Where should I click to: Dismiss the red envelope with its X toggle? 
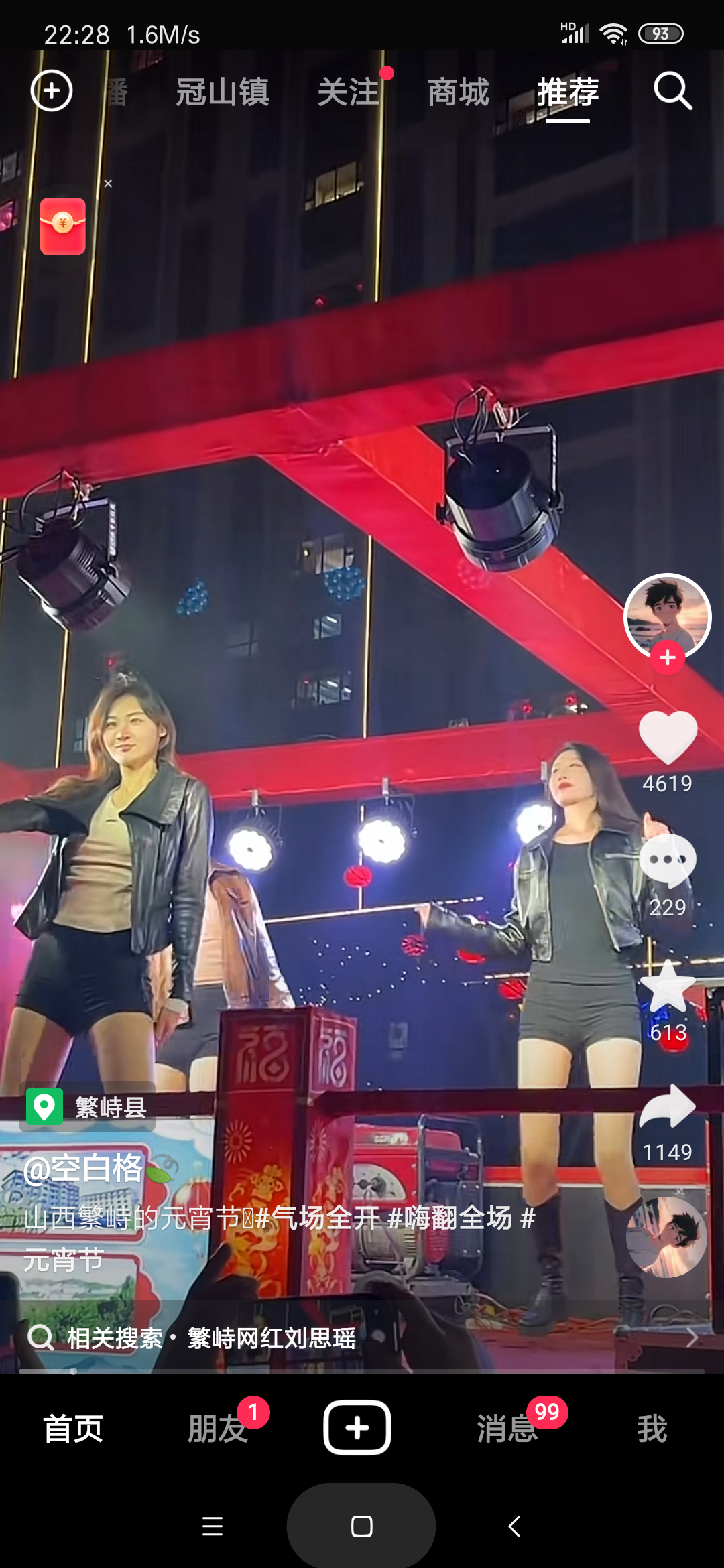[108, 183]
